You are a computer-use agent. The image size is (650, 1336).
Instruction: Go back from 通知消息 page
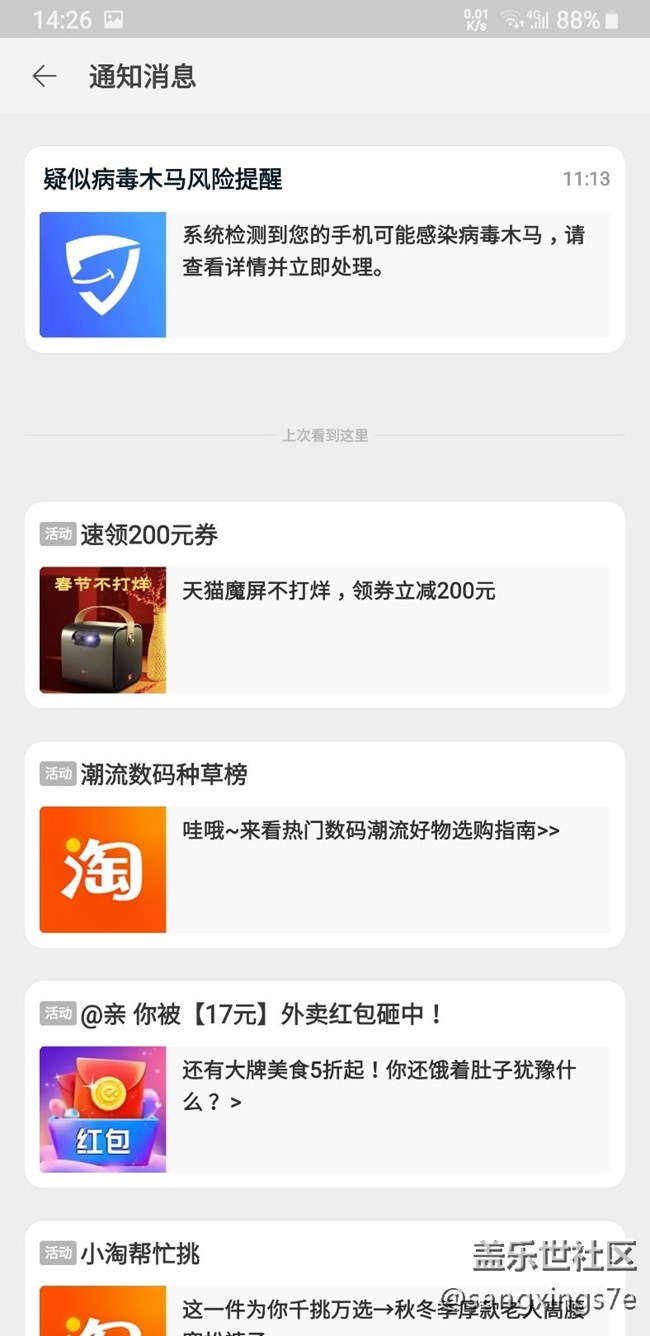(x=44, y=76)
